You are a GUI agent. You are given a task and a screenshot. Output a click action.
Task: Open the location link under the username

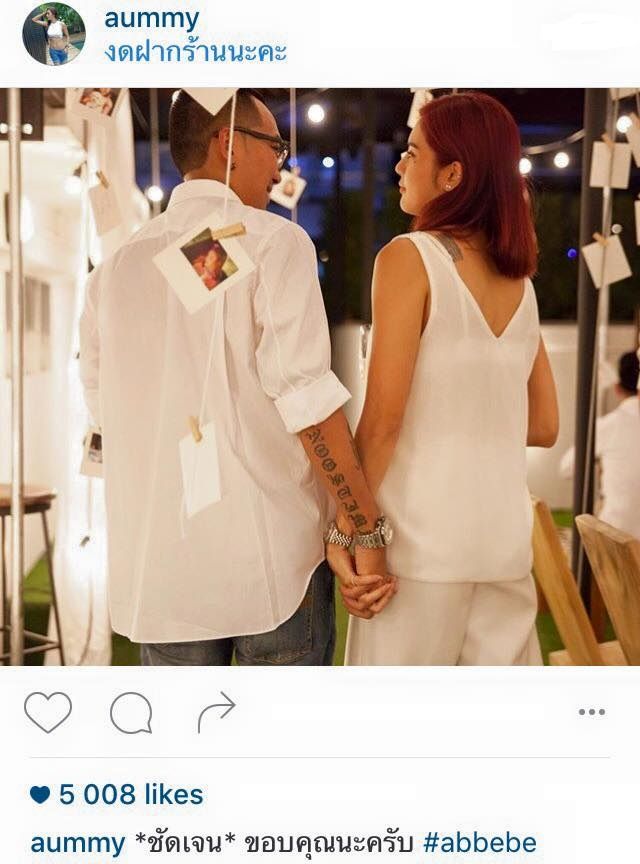195,52
